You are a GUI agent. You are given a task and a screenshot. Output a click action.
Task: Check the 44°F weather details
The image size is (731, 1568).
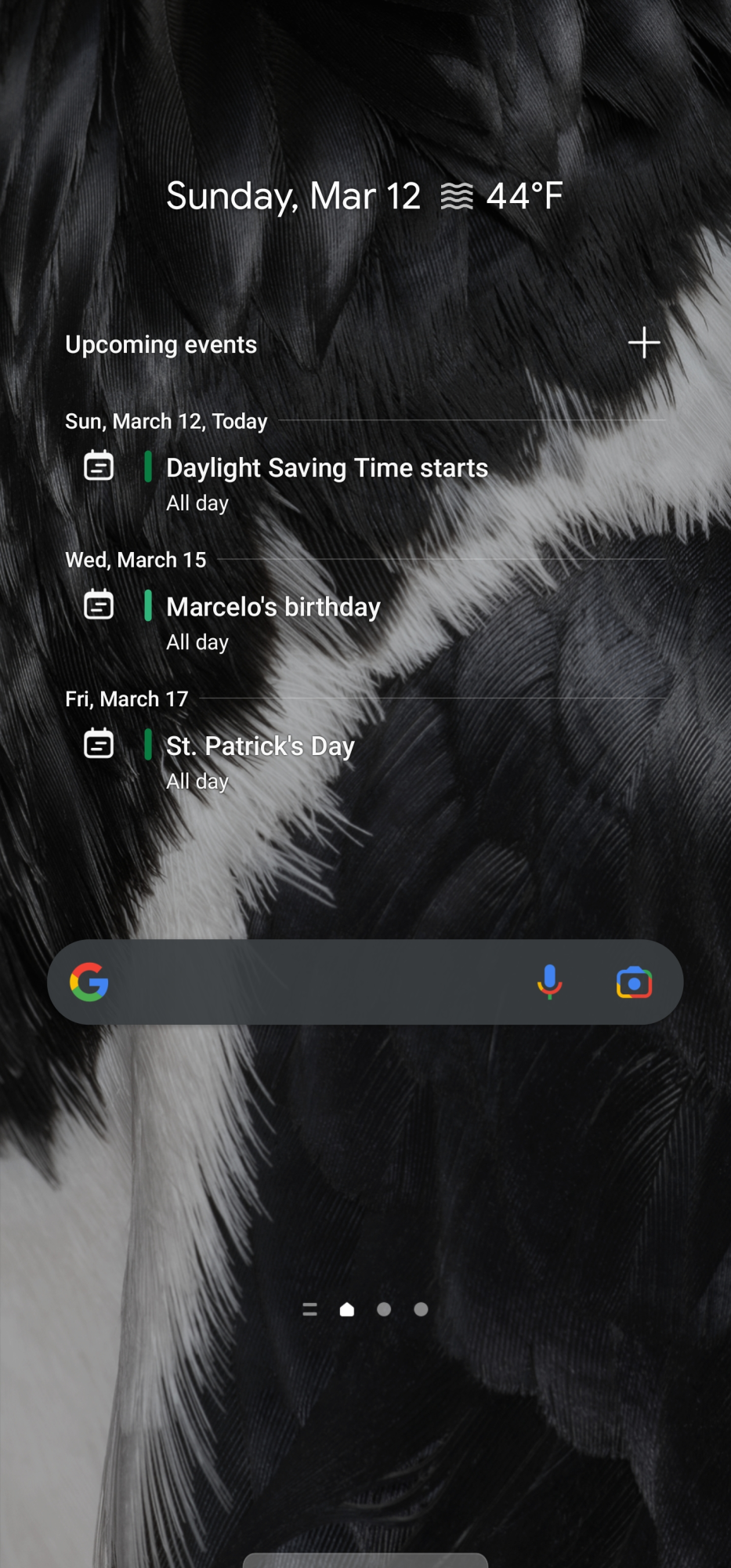pos(503,196)
